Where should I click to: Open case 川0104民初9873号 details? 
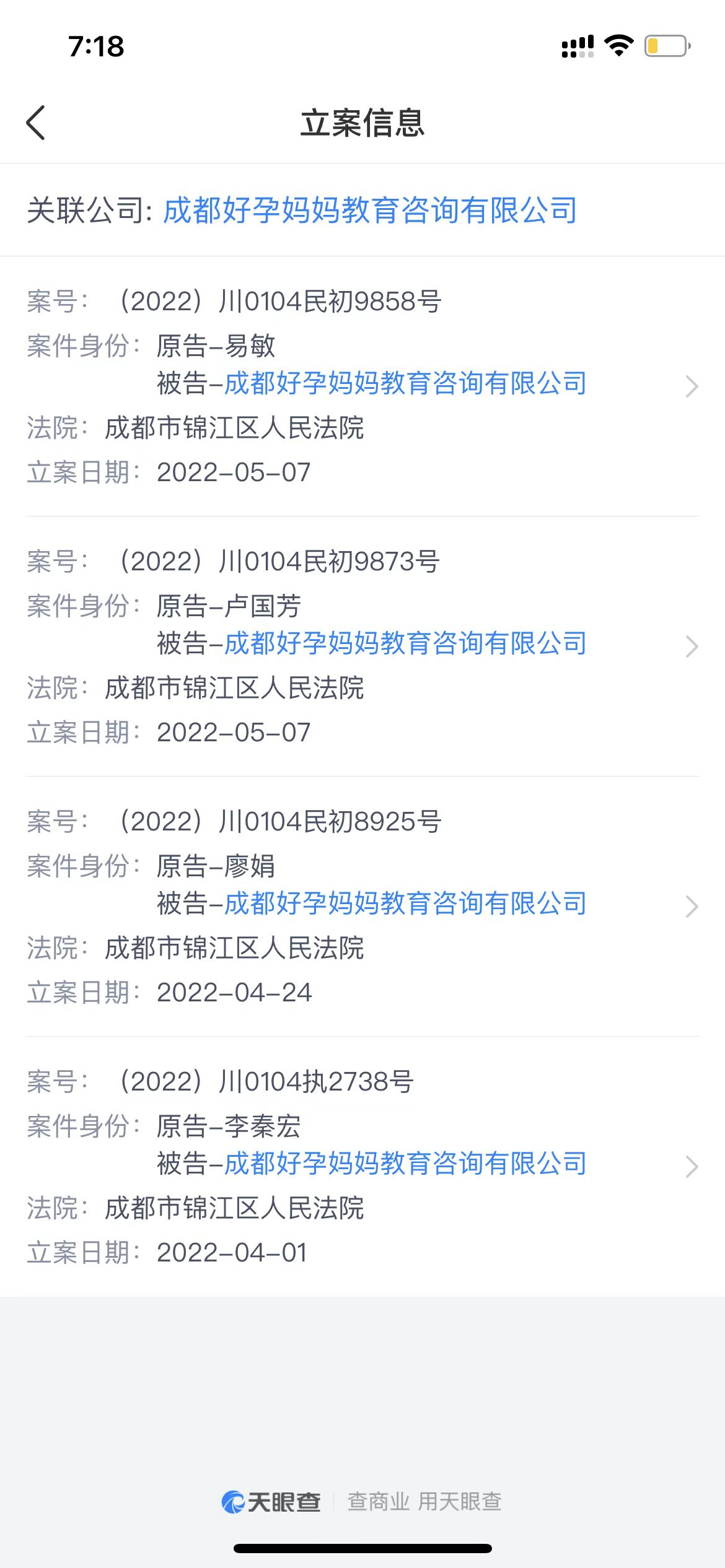[692, 647]
